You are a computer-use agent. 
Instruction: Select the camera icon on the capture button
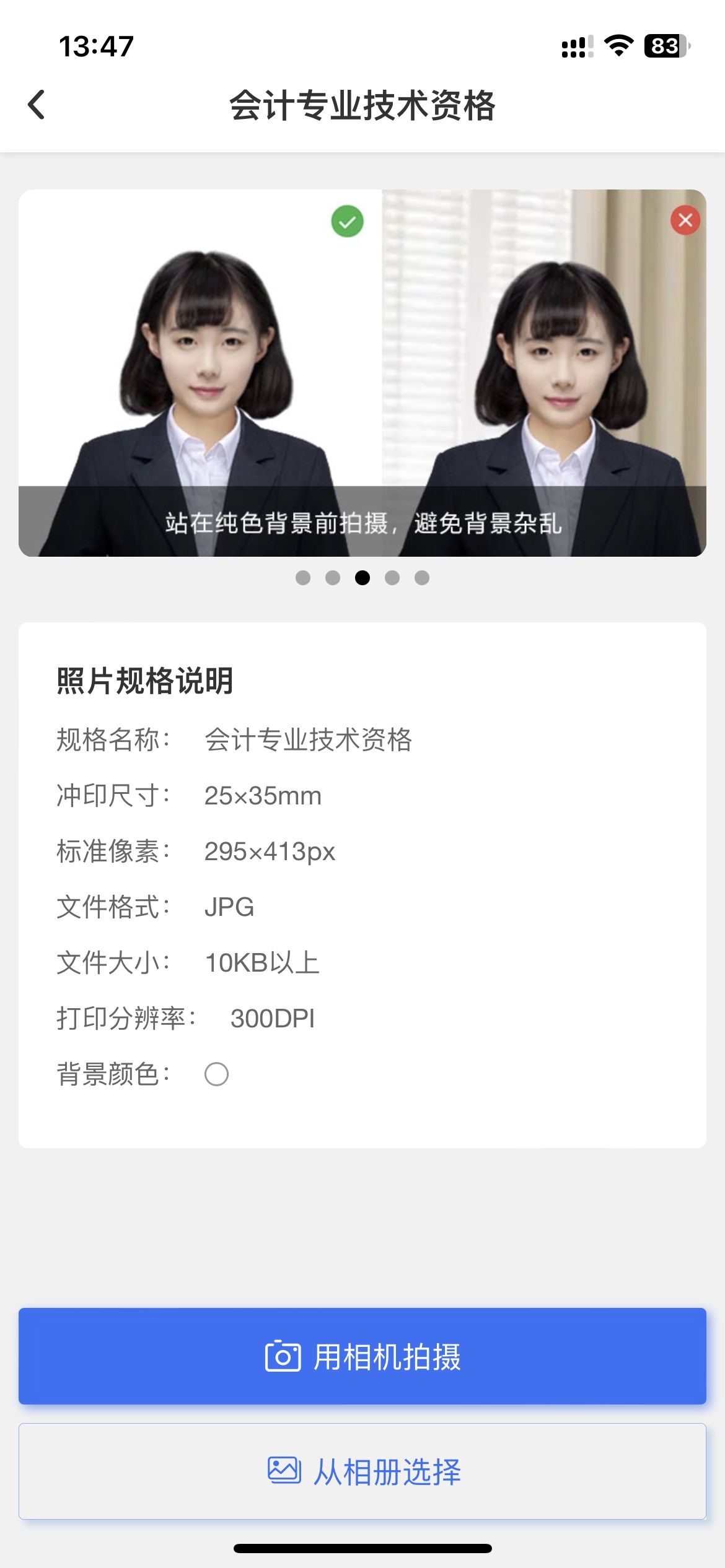[x=284, y=1356]
